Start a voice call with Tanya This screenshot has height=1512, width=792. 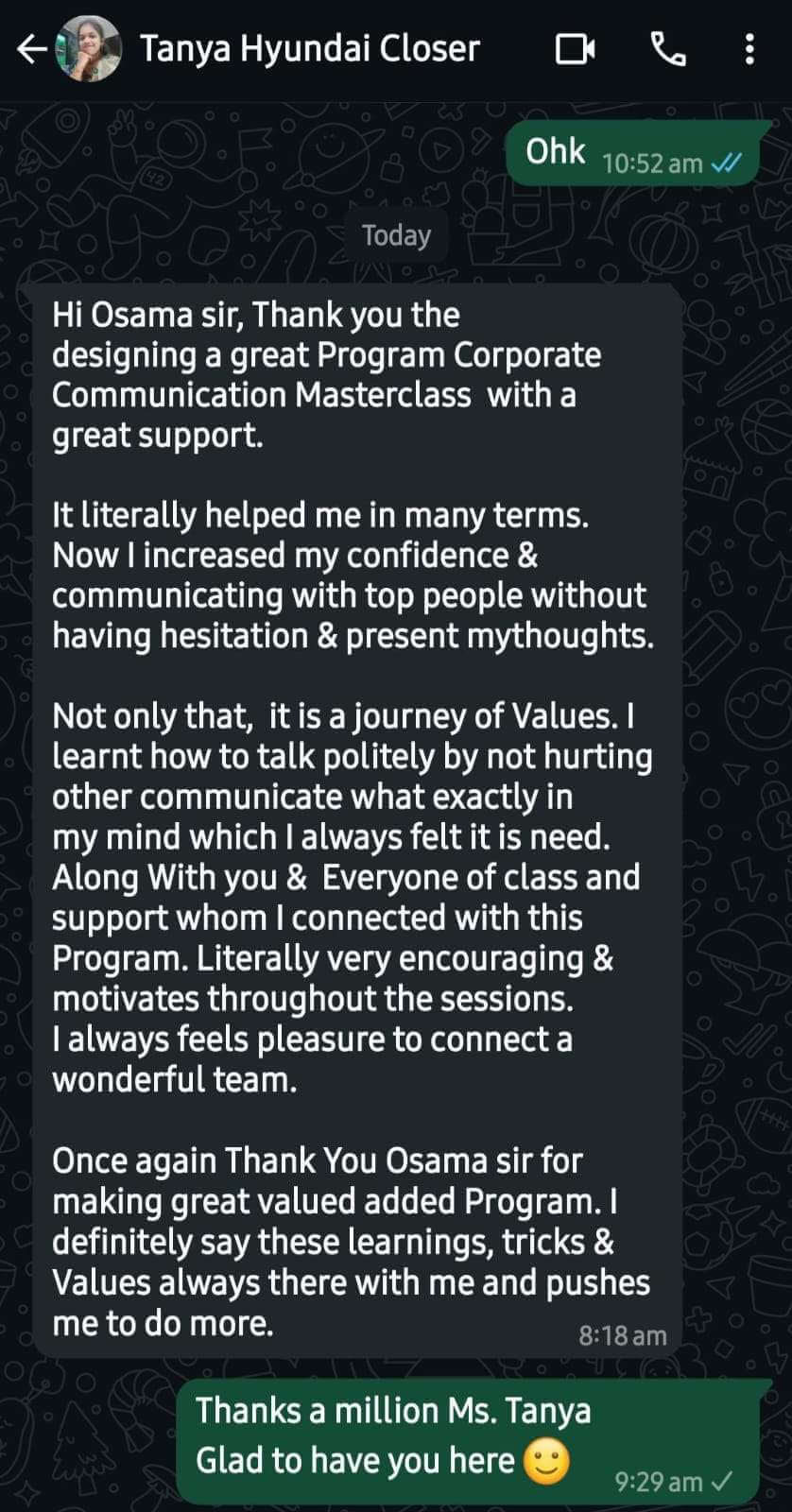point(668,49)
